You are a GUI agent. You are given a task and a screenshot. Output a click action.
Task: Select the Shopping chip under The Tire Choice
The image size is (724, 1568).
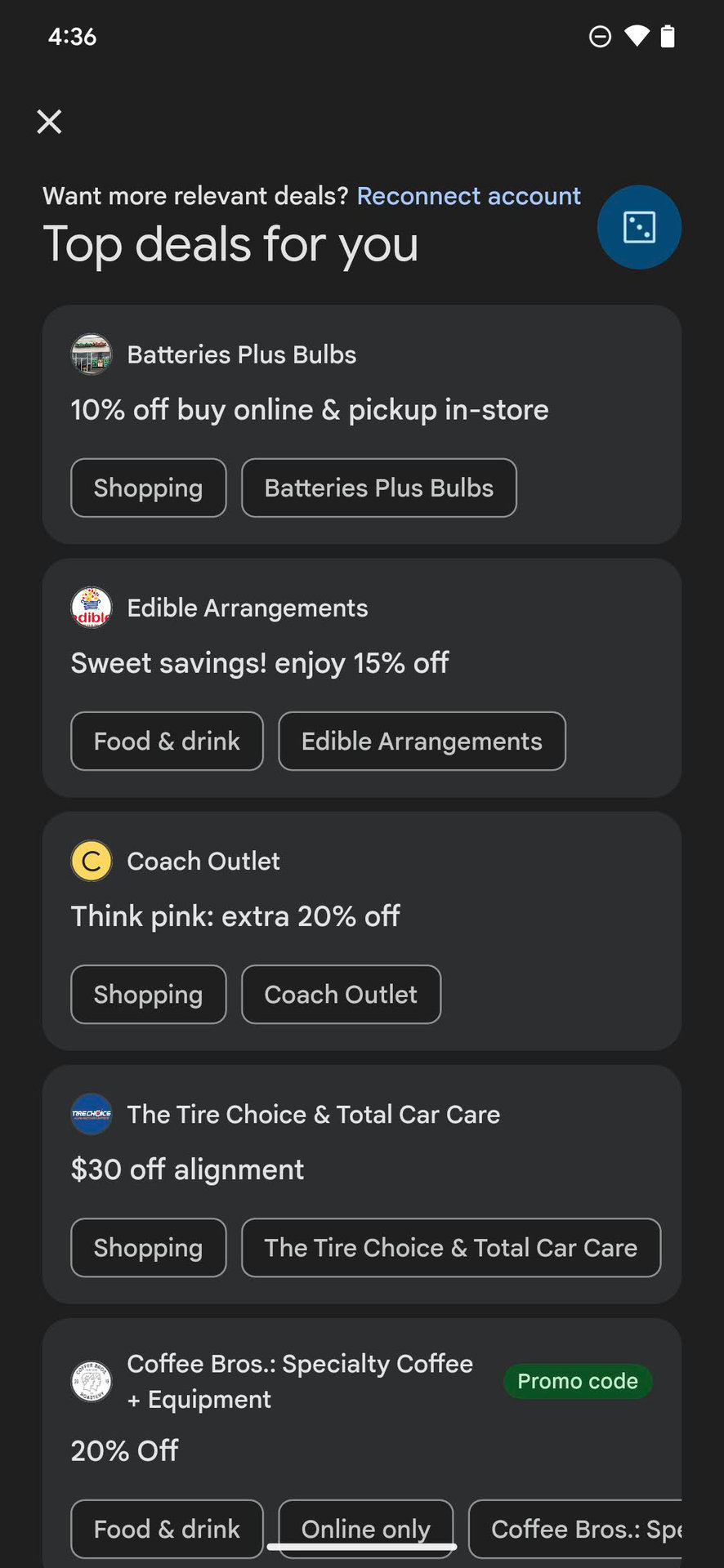[148, 1247]
